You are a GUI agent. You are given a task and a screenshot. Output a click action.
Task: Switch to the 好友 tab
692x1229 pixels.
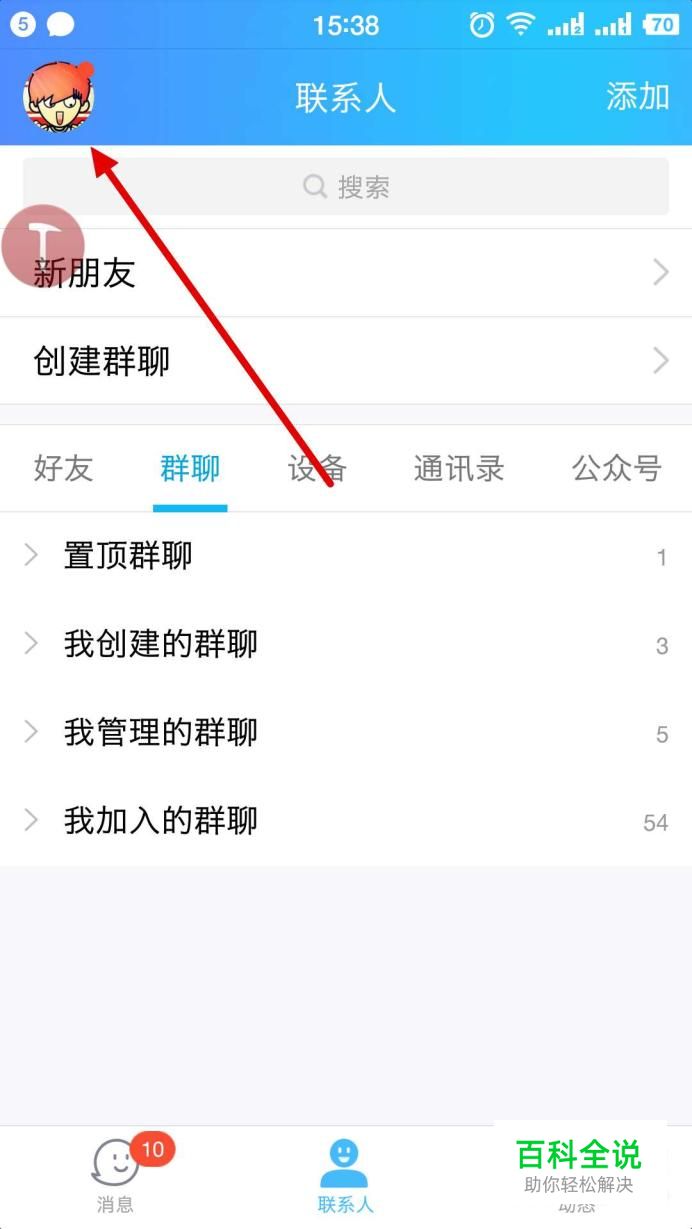(63, 468)
